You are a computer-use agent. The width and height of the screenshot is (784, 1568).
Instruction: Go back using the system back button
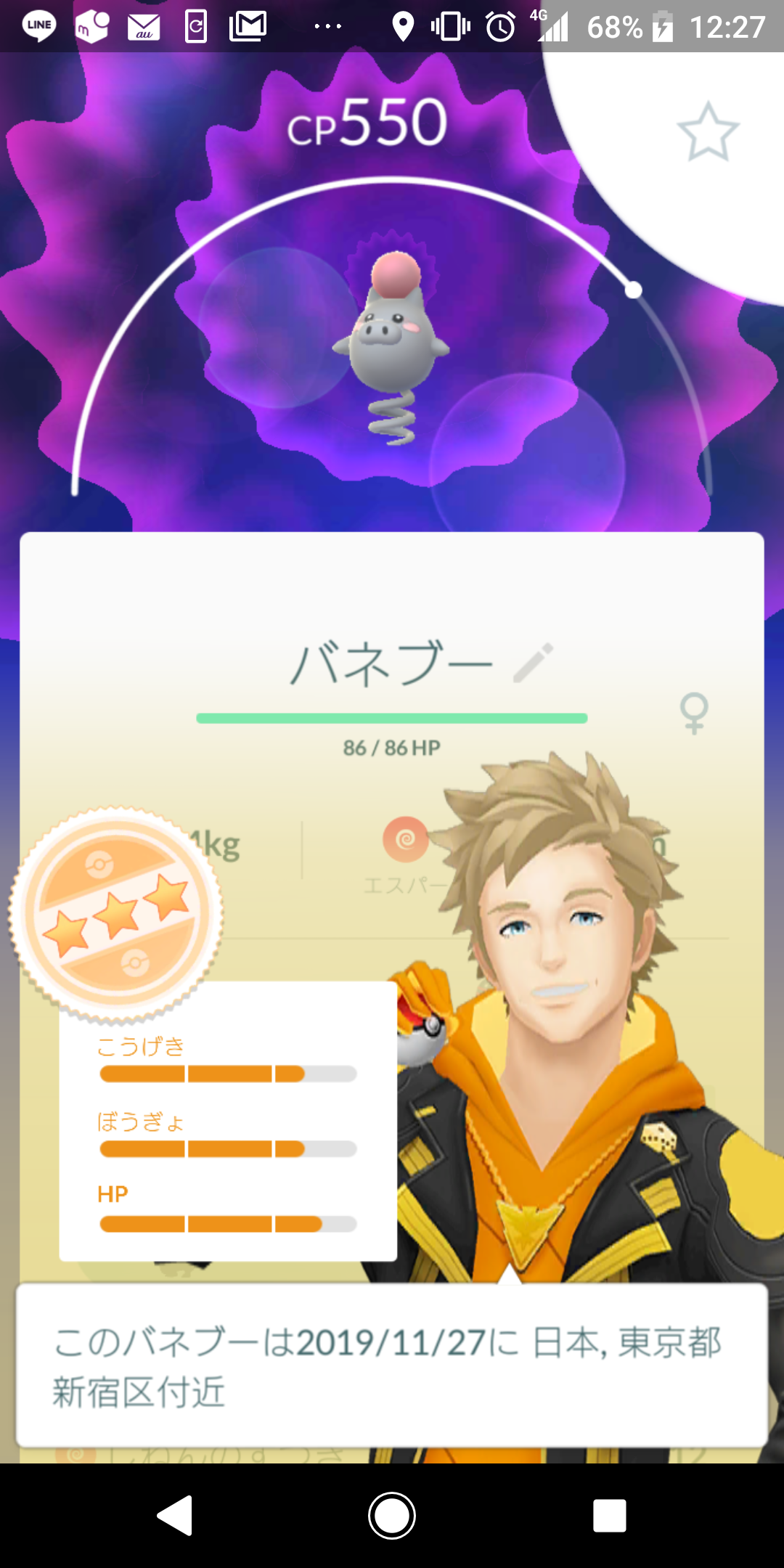(x=175, y=1516)
